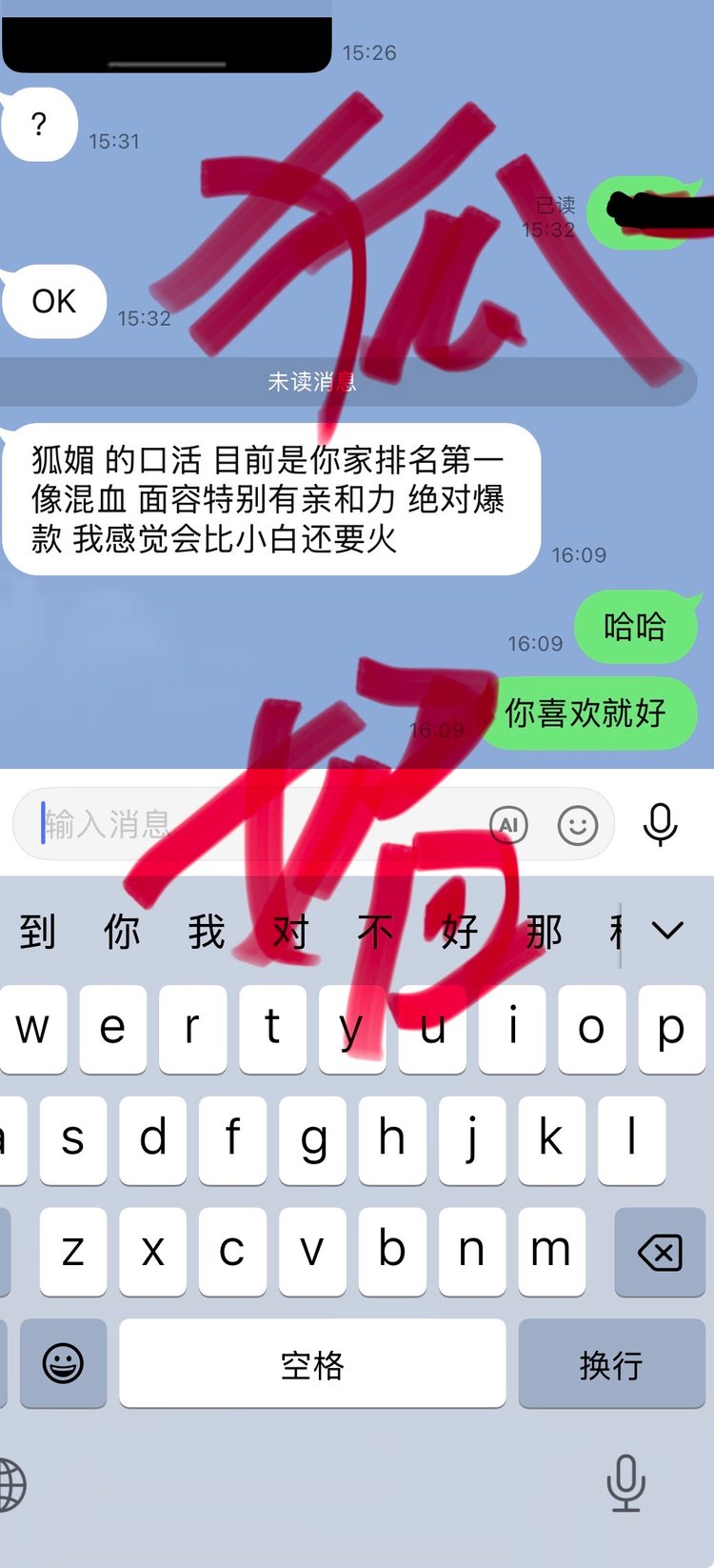This screenshot has width=714, height=1568.
Task: Tap the backspace key
Action: click(659, 1252)
